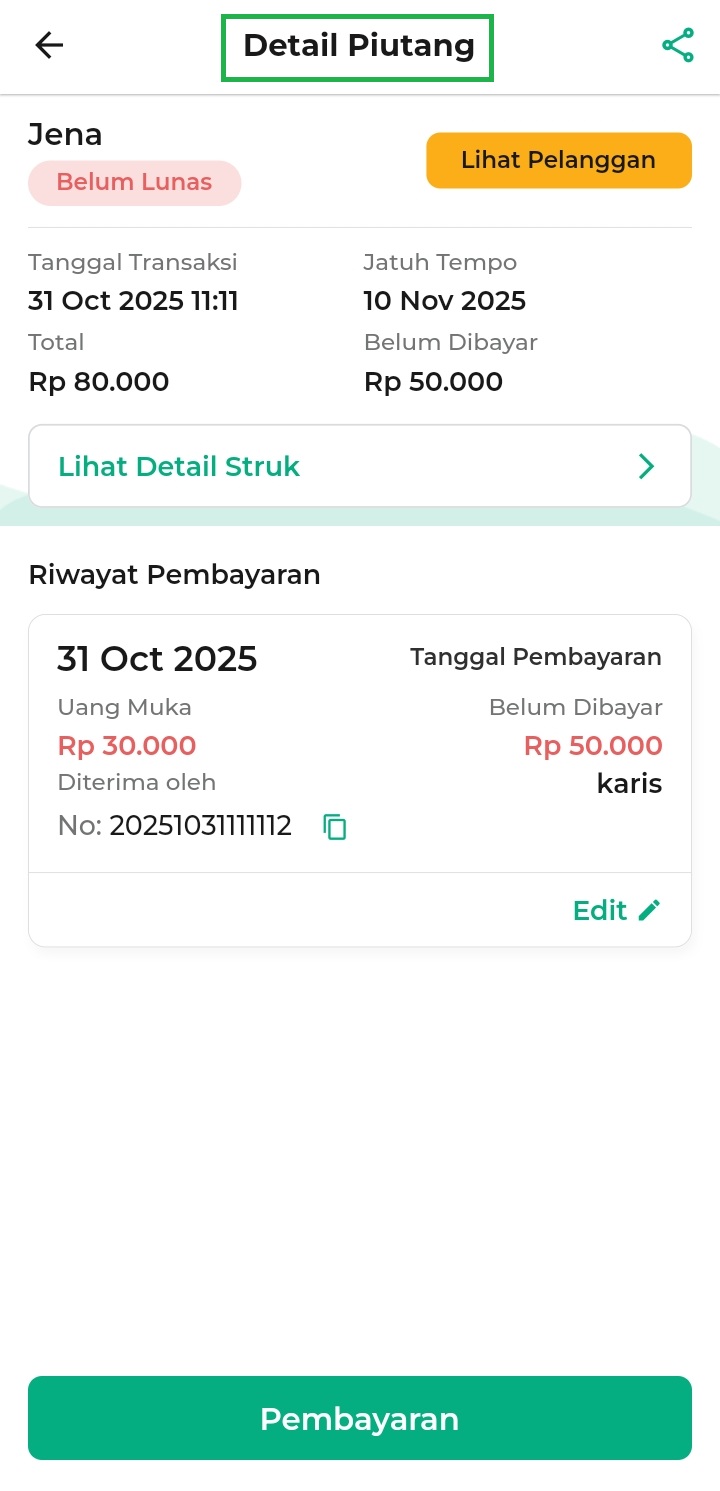Go back using the top arrow
720x1491 pixels.
click(49, 45)
